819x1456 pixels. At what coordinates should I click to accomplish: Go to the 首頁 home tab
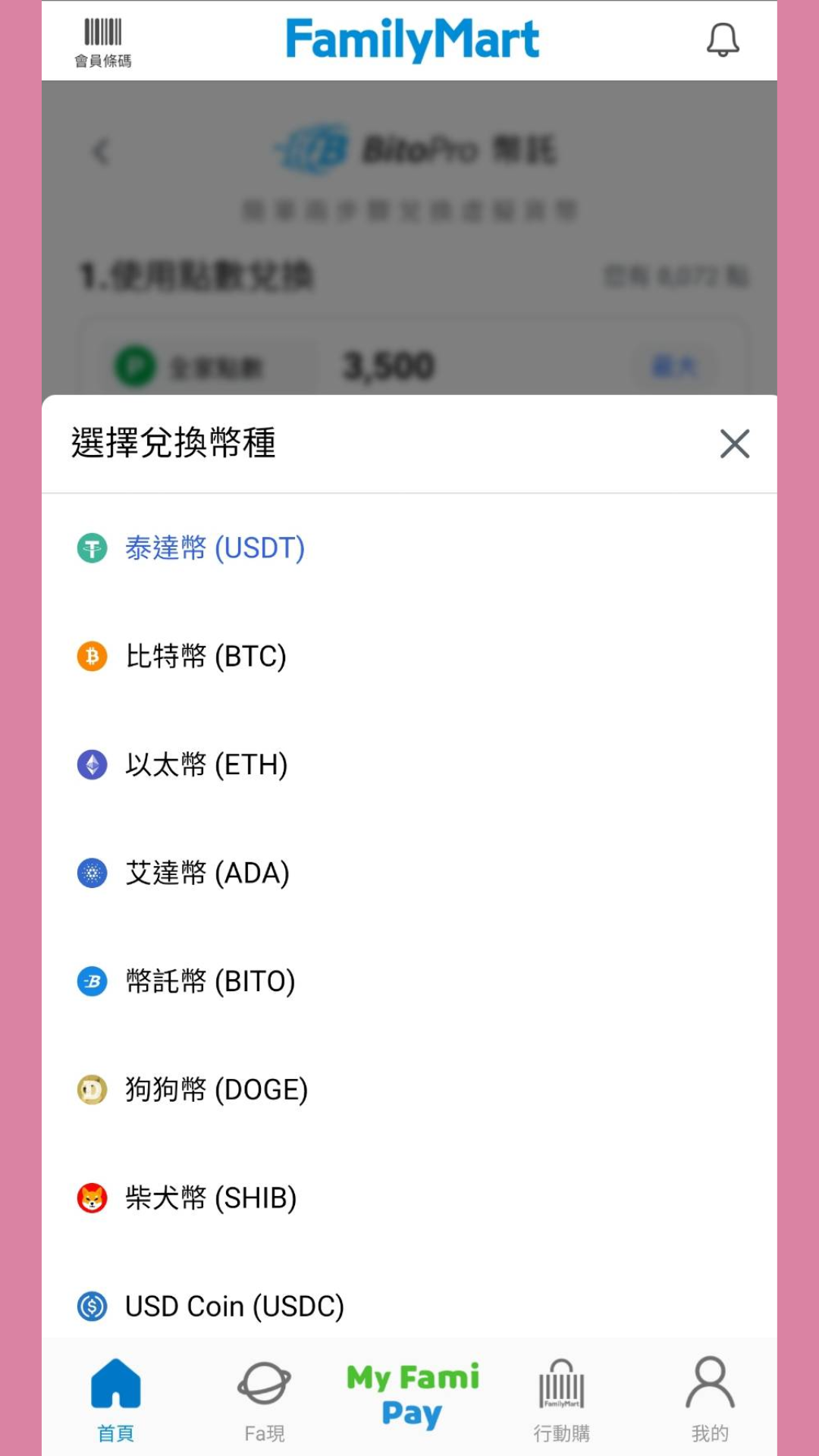[115, 1399]
